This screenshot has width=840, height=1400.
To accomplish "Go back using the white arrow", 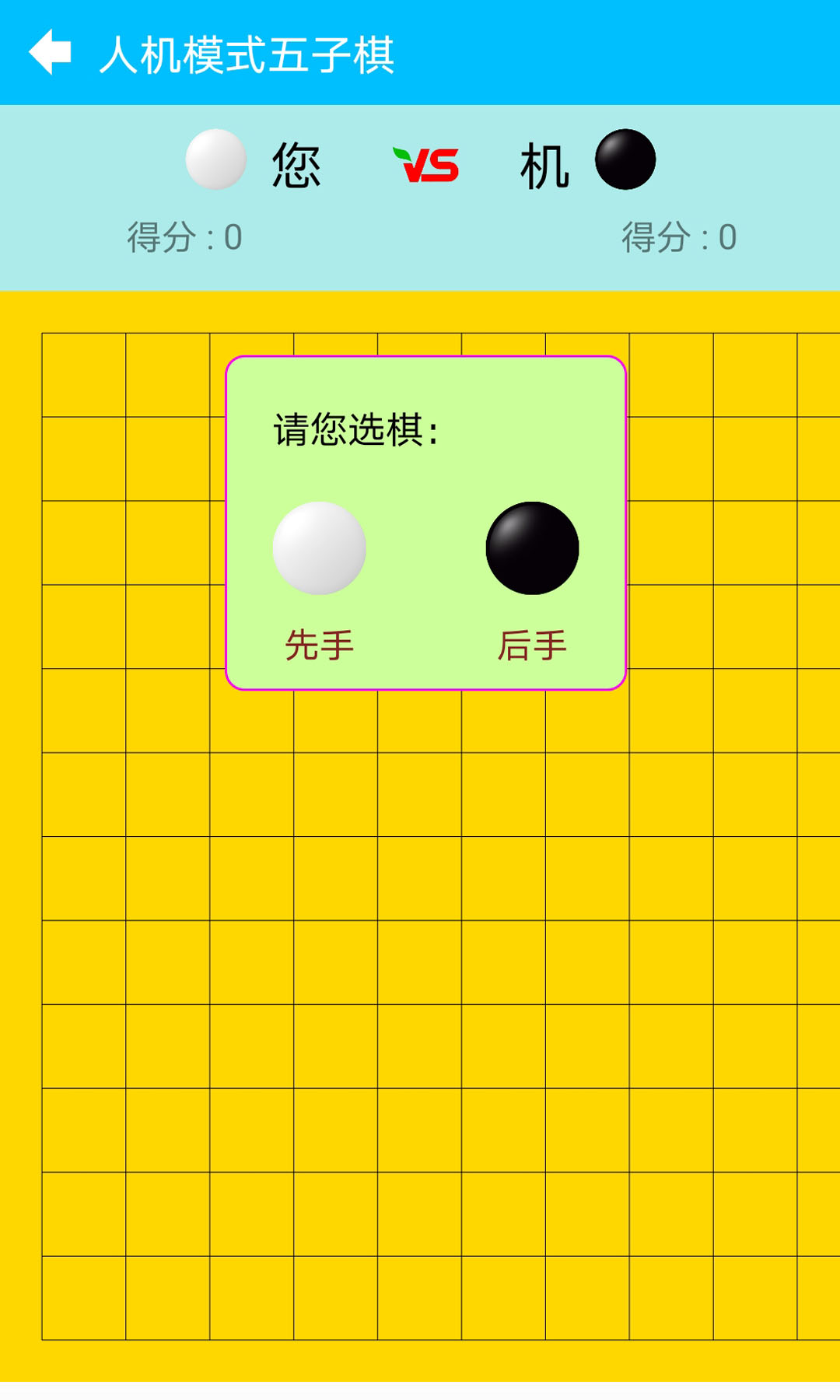I will (51, 53).
